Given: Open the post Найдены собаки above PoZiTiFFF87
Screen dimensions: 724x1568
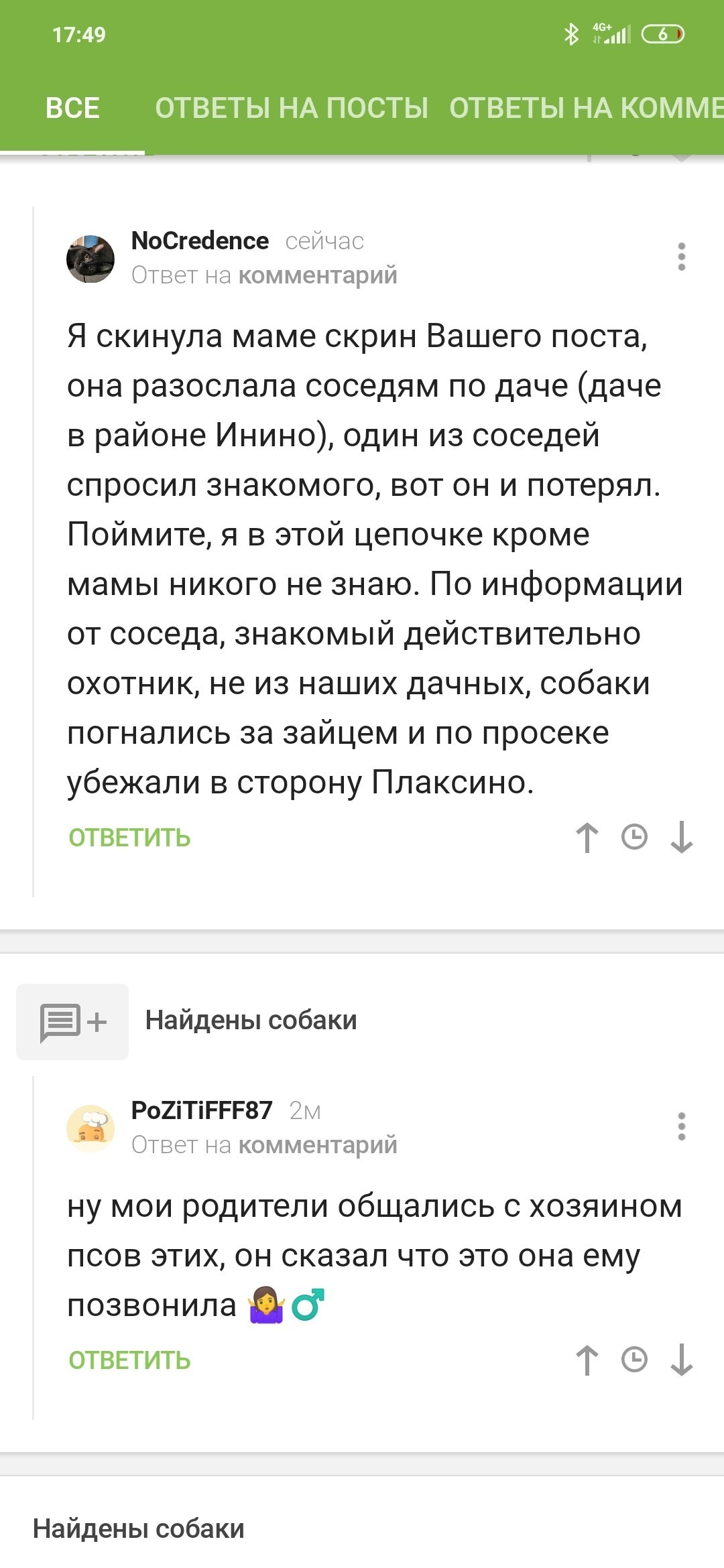Looking at the screenshot, I should [251, 1021].
